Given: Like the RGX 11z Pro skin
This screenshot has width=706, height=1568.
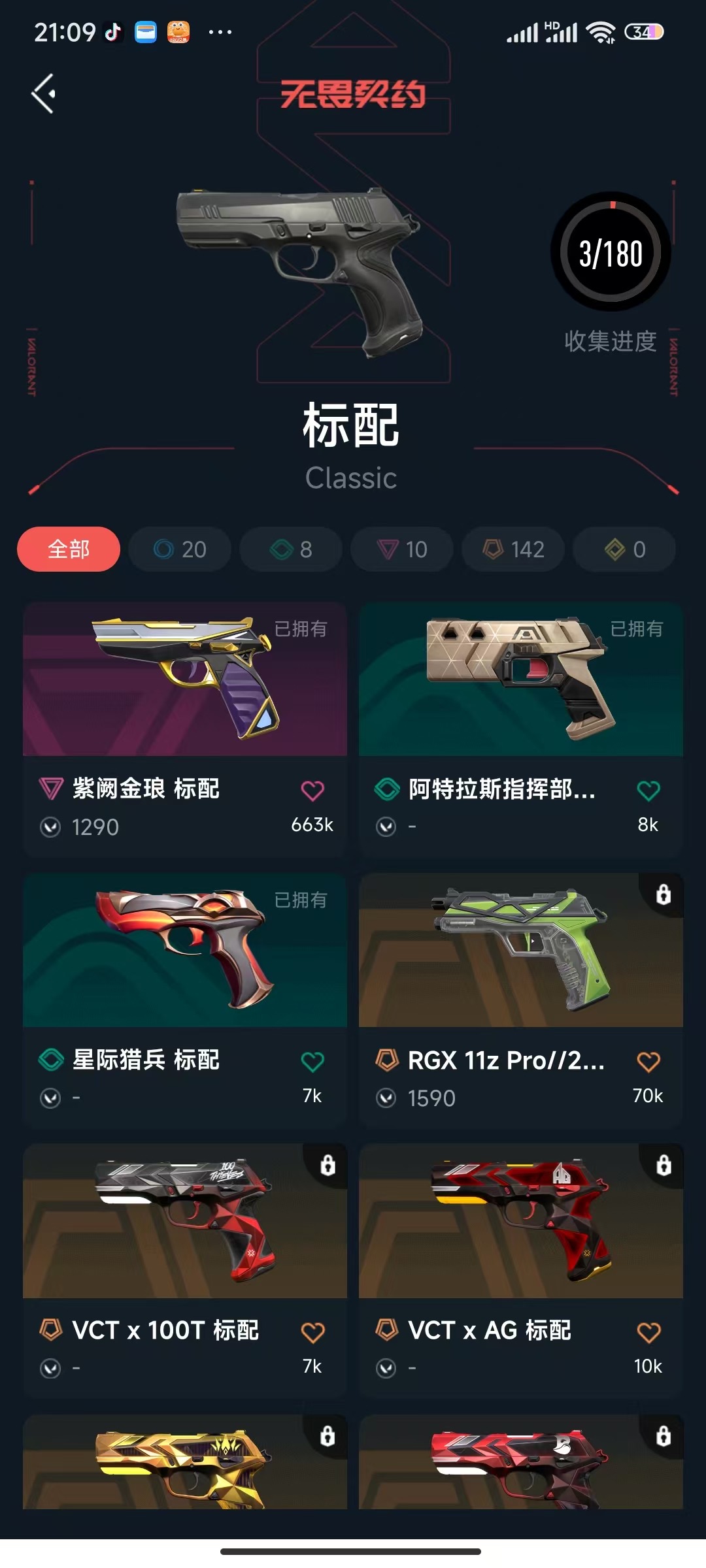Looking at the screenshot, I should pyautogui.click(x=648, y=1062).
